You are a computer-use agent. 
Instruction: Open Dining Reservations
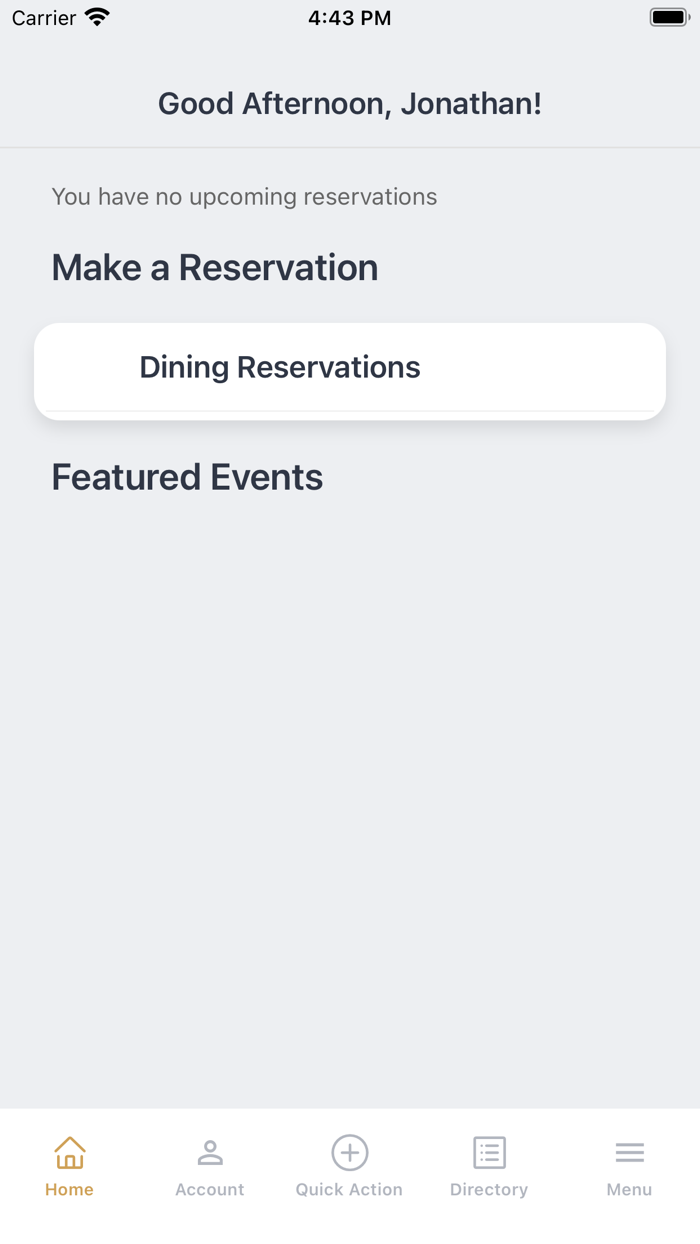pyautogui.click(x=349, y=368)
